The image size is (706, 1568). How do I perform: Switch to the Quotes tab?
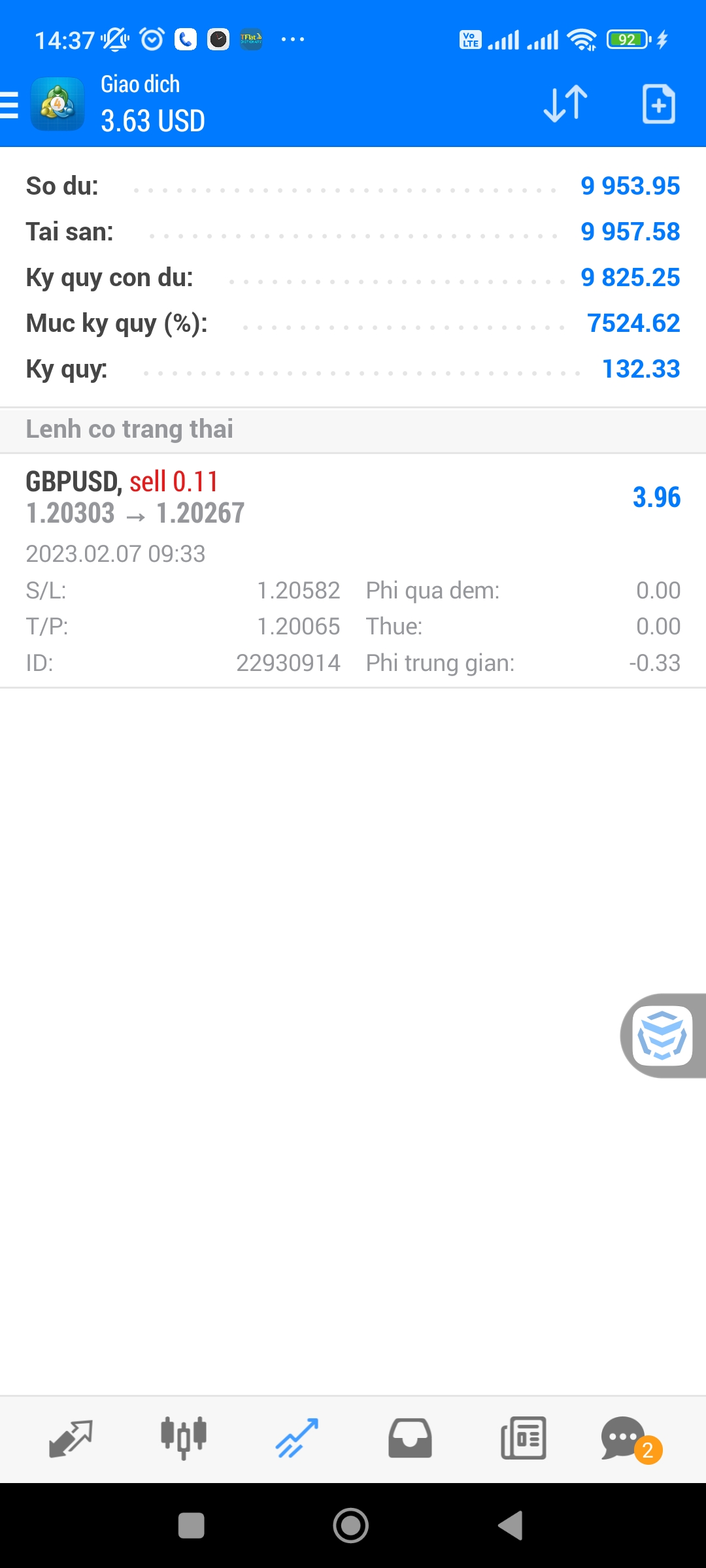click(71, 1439)
